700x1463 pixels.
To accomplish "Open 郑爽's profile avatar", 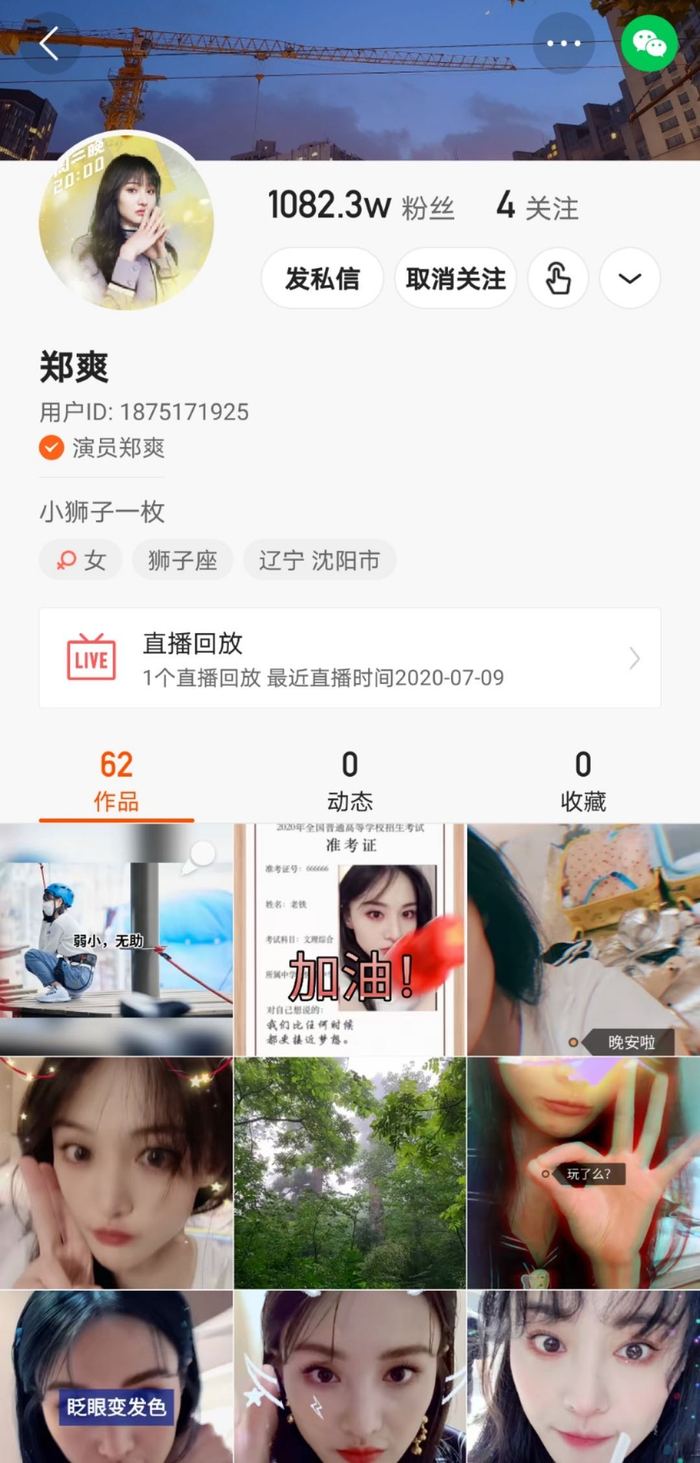I will 125,222.
